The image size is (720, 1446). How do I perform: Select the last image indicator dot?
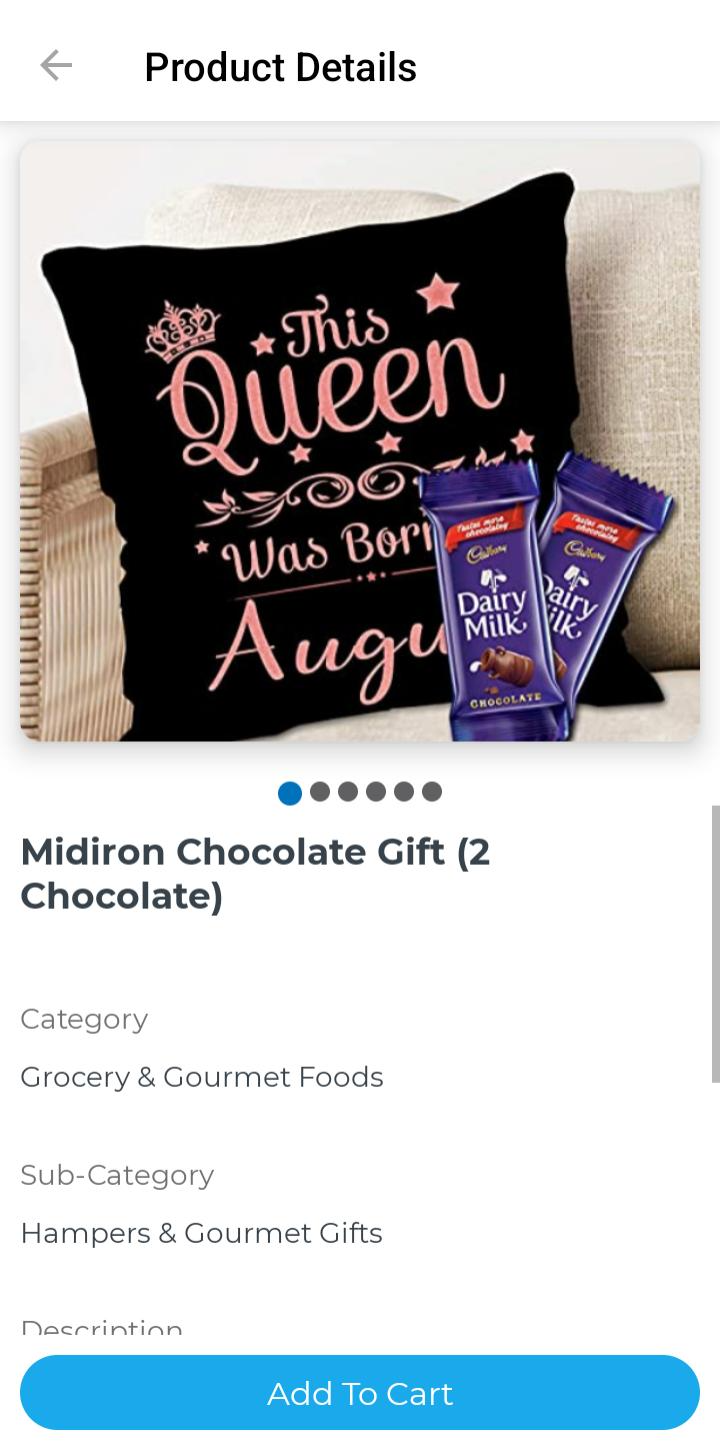click(x=432, y=792)
